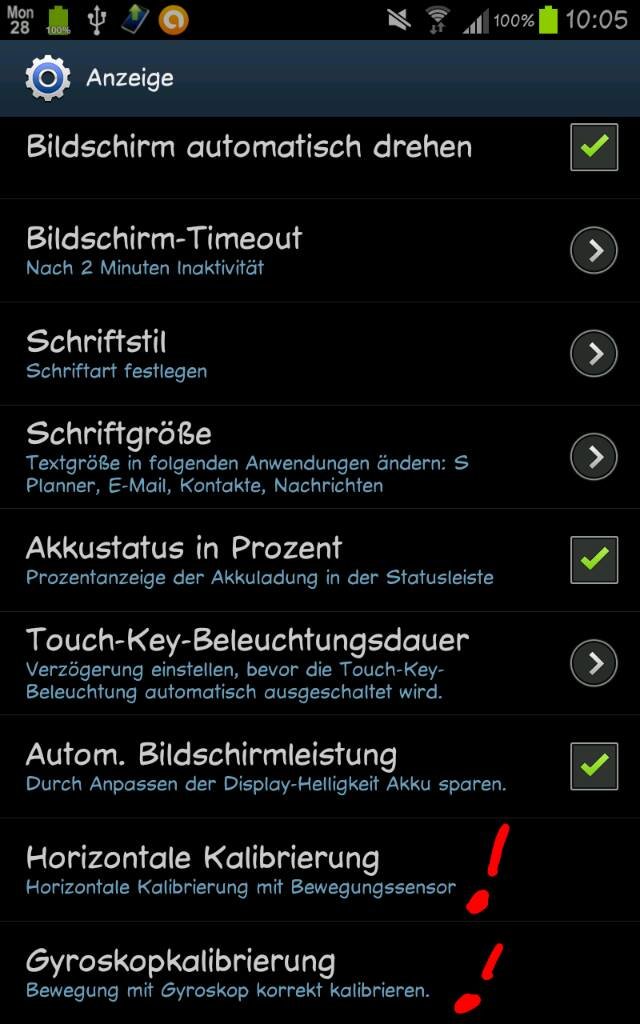
Task: Go back via the Anzeige header icon
Action: (48, 78)
